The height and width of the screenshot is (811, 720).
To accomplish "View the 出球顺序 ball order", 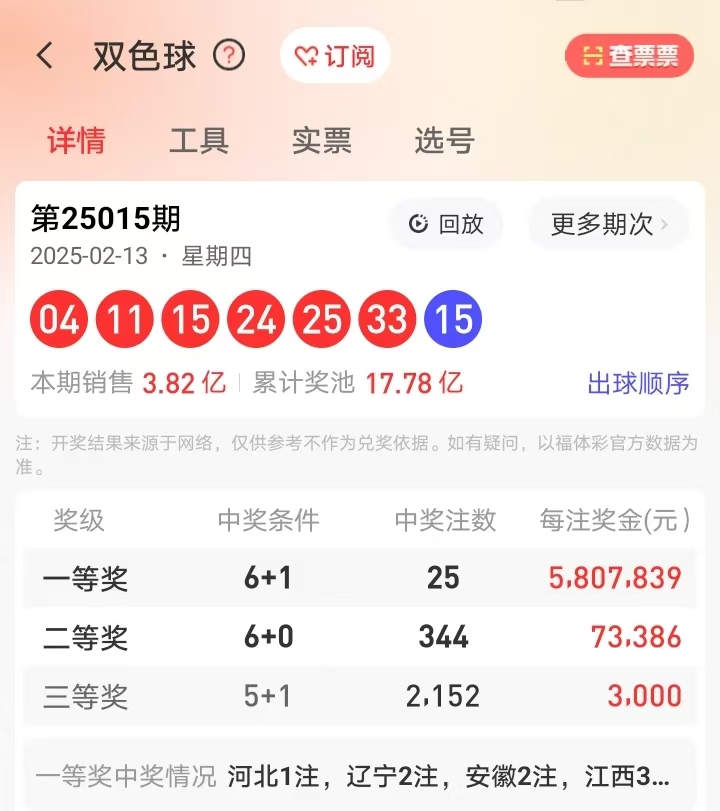I will 638,383.
